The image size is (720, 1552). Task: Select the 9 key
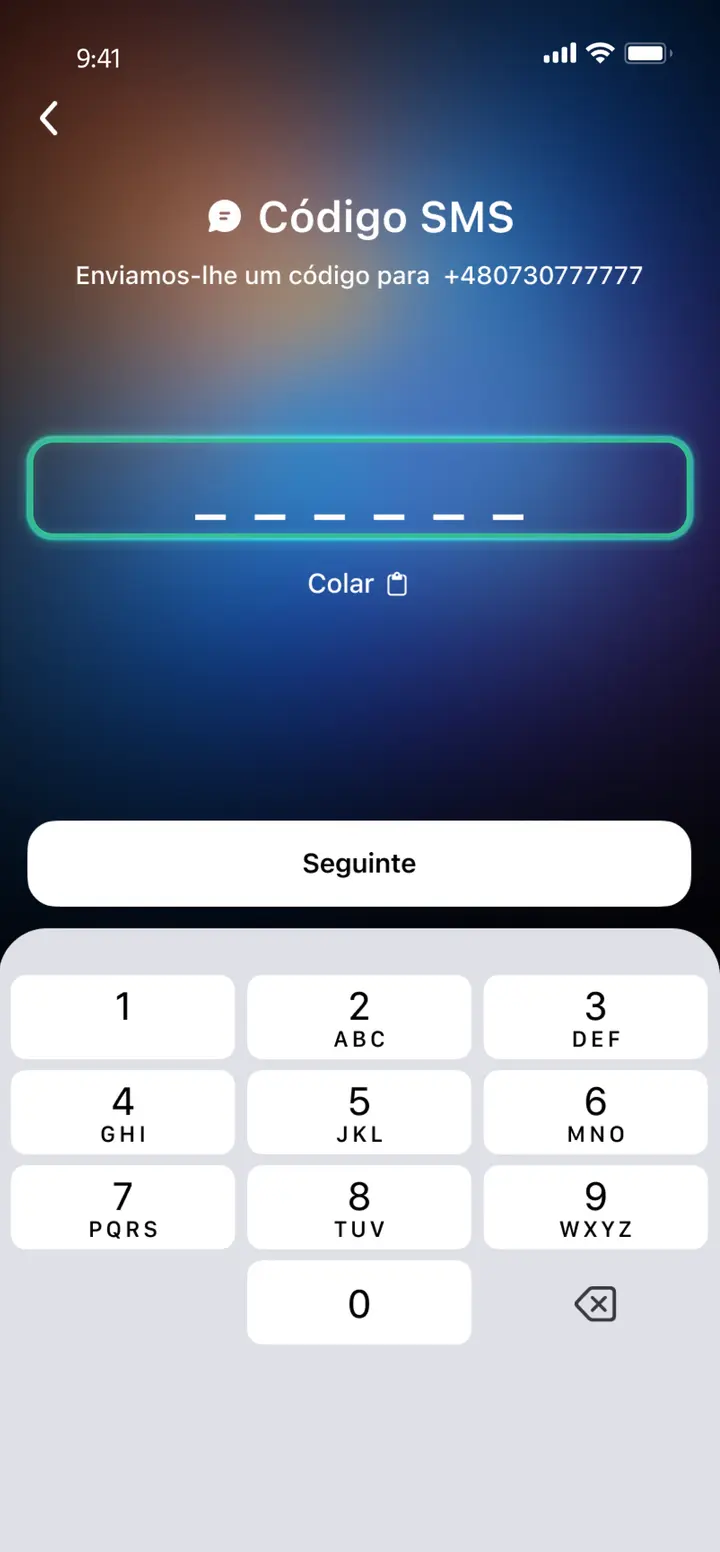tap(595, 1206)
